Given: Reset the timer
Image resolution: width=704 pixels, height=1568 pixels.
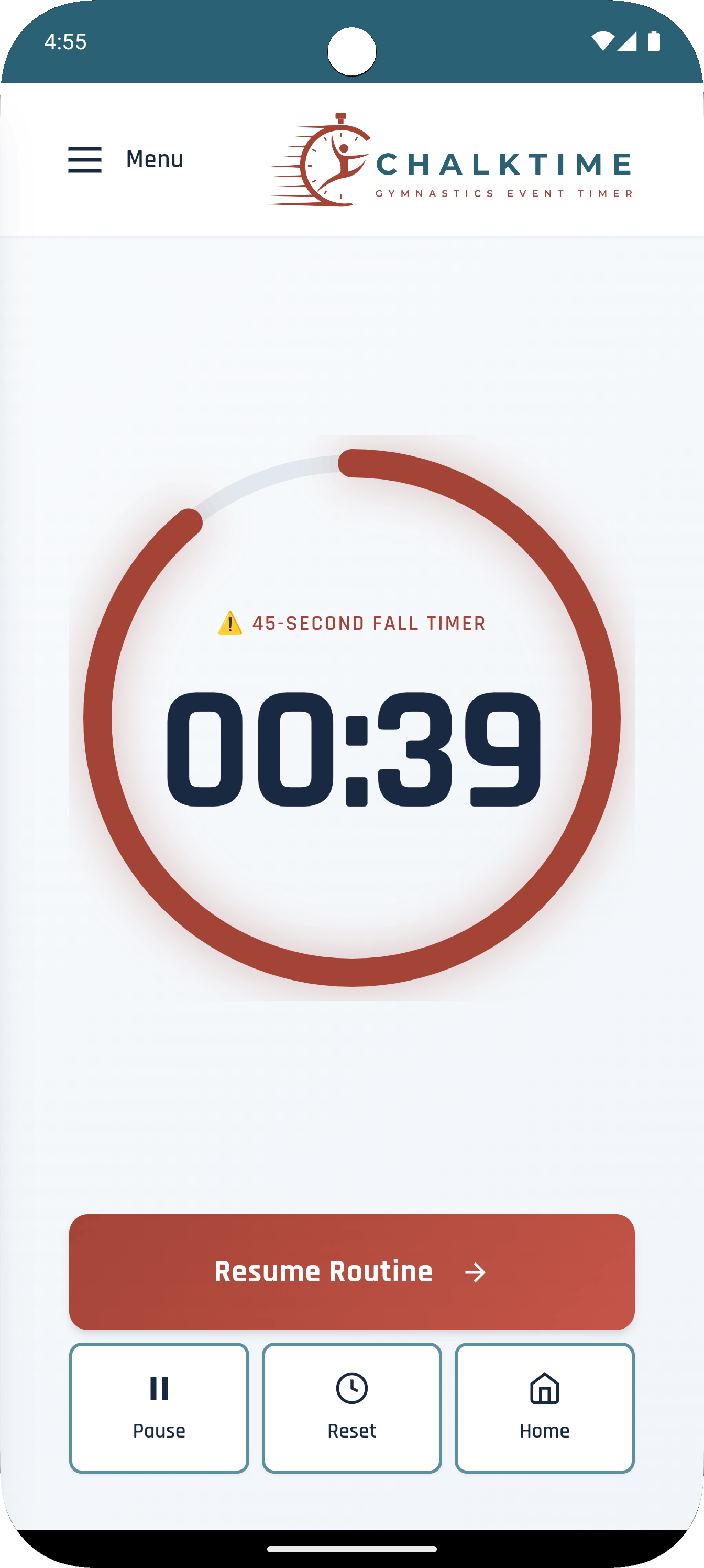Looking at the screenshot, I should tap(351, 1408).
